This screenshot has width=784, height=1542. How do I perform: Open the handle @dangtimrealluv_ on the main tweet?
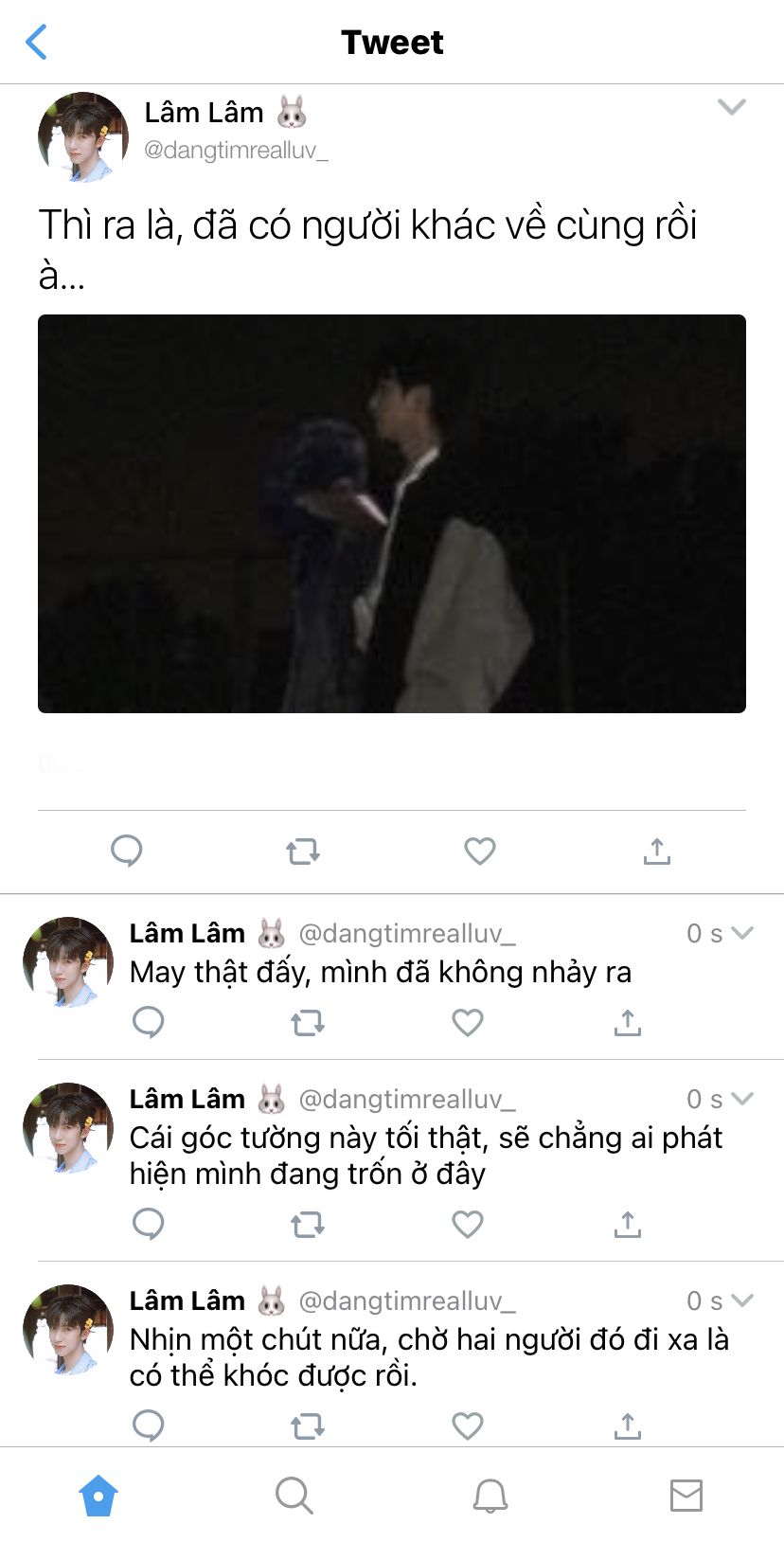[x=236, y=151]
